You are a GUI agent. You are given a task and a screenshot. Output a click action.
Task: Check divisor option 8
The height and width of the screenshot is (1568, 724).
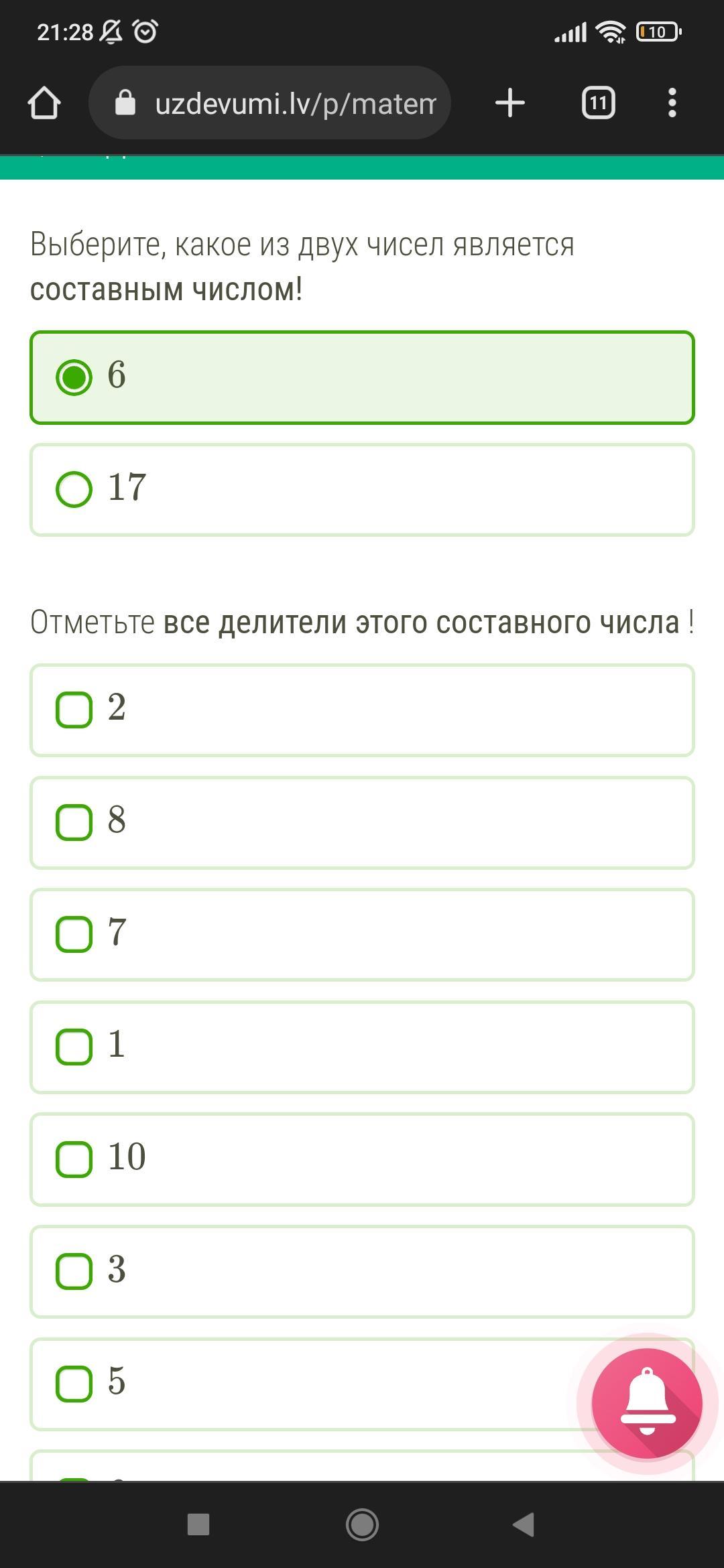(362, 823)
